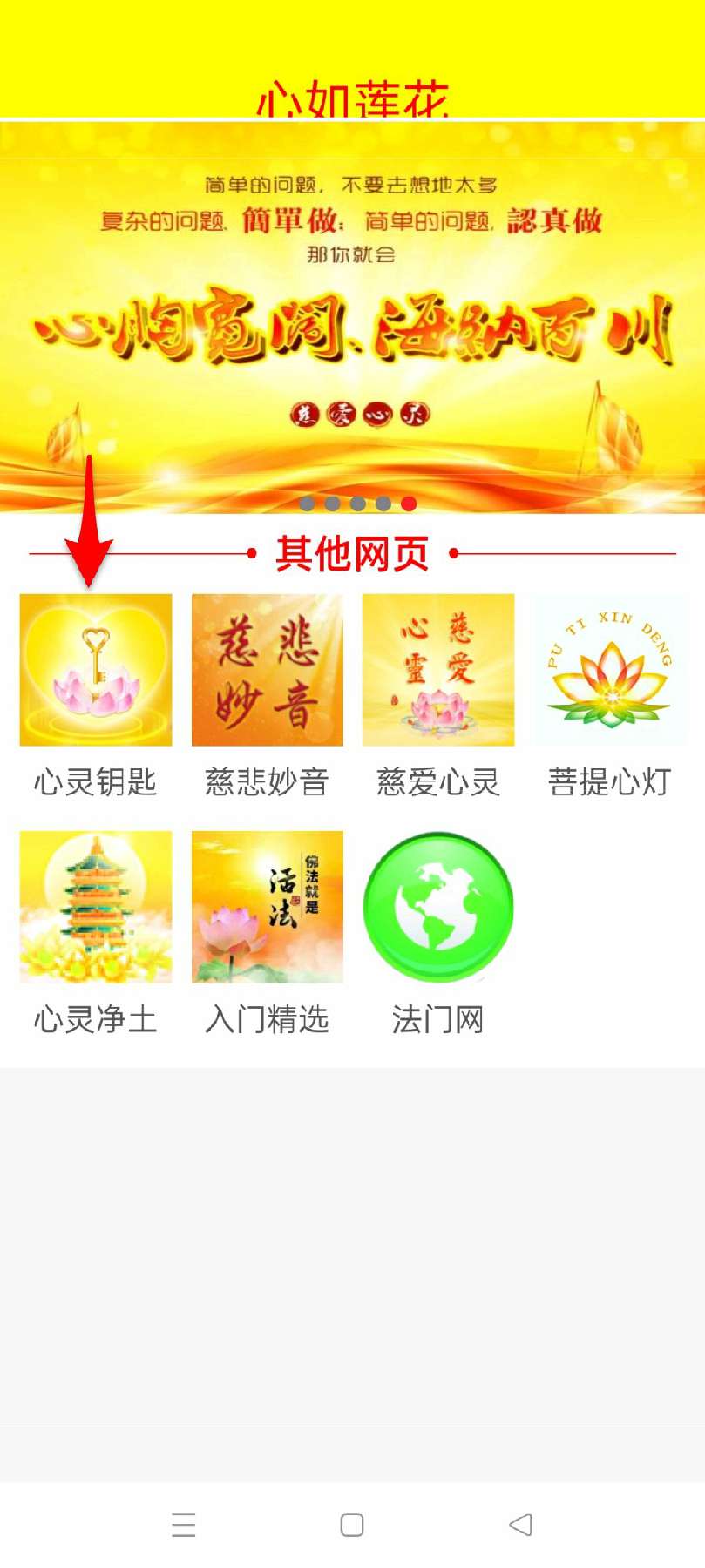This screenshot has height=1568, width=705.
Task: Open the 入门精选 tile
Action: [x=267, y=907]
